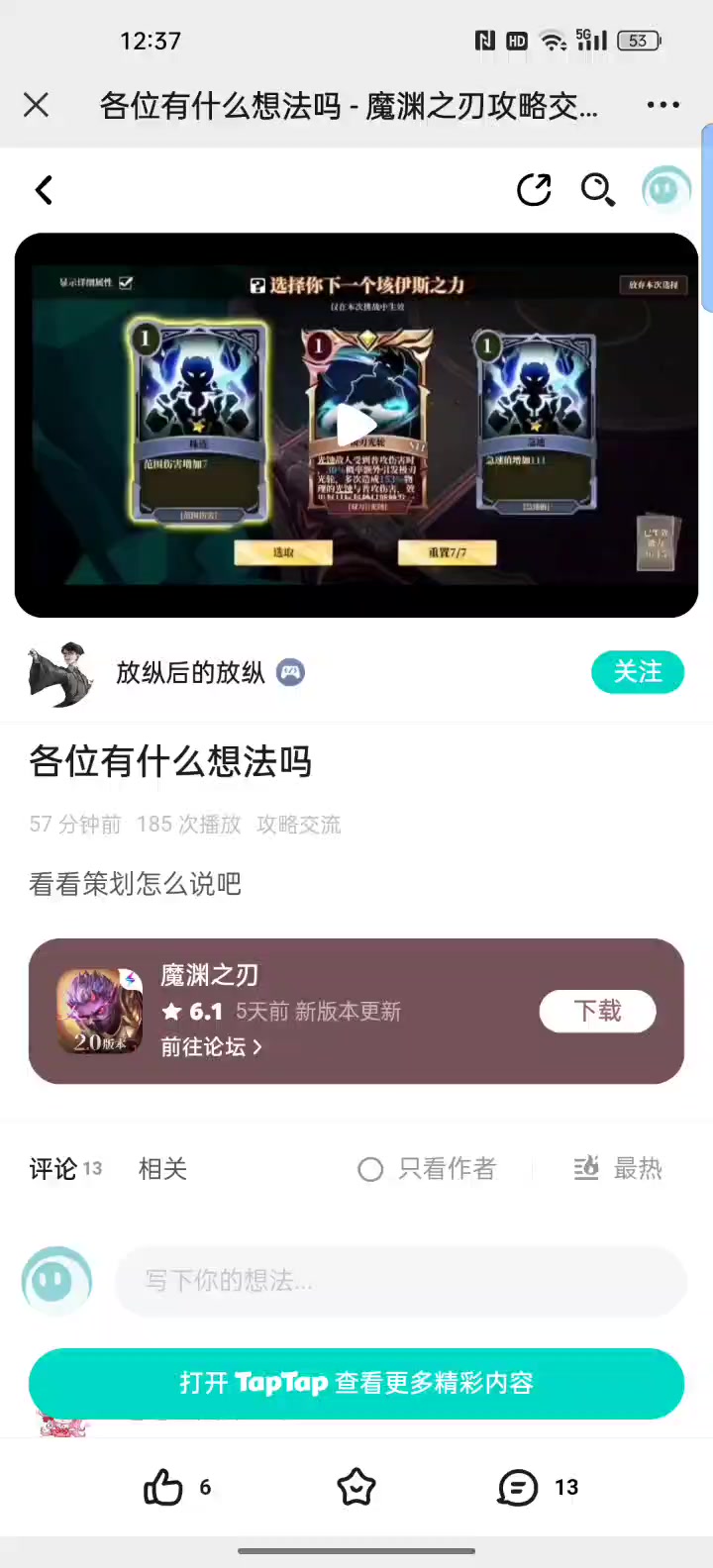Favorite the post with star icon

coord(356,1487)
